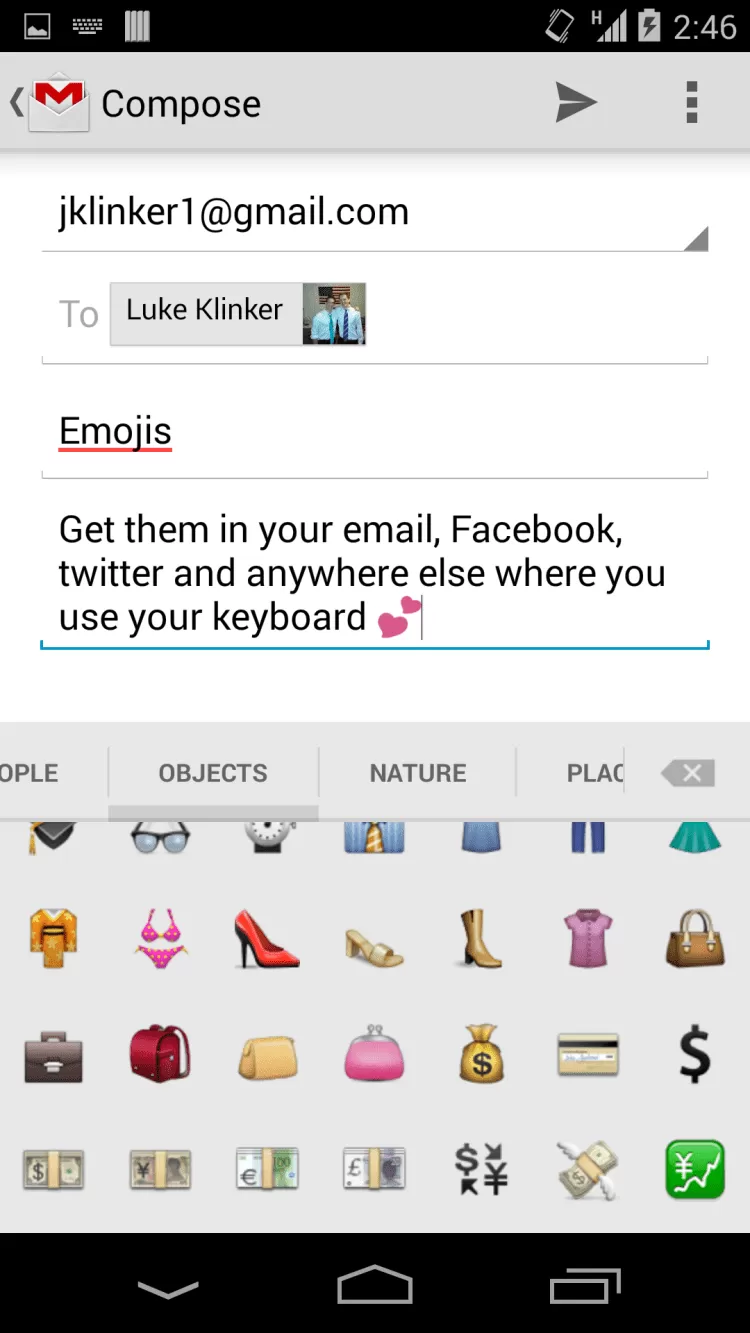
Task: Open the overflow menu in Compose
Action: 691,102
